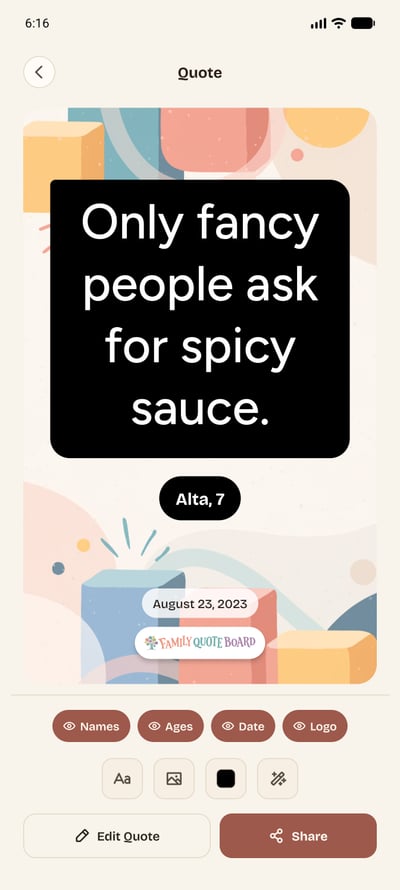The height and width of the screenshot is (890, 400).
Task: Tap Edit Quote
Action: tap(117, 836)
